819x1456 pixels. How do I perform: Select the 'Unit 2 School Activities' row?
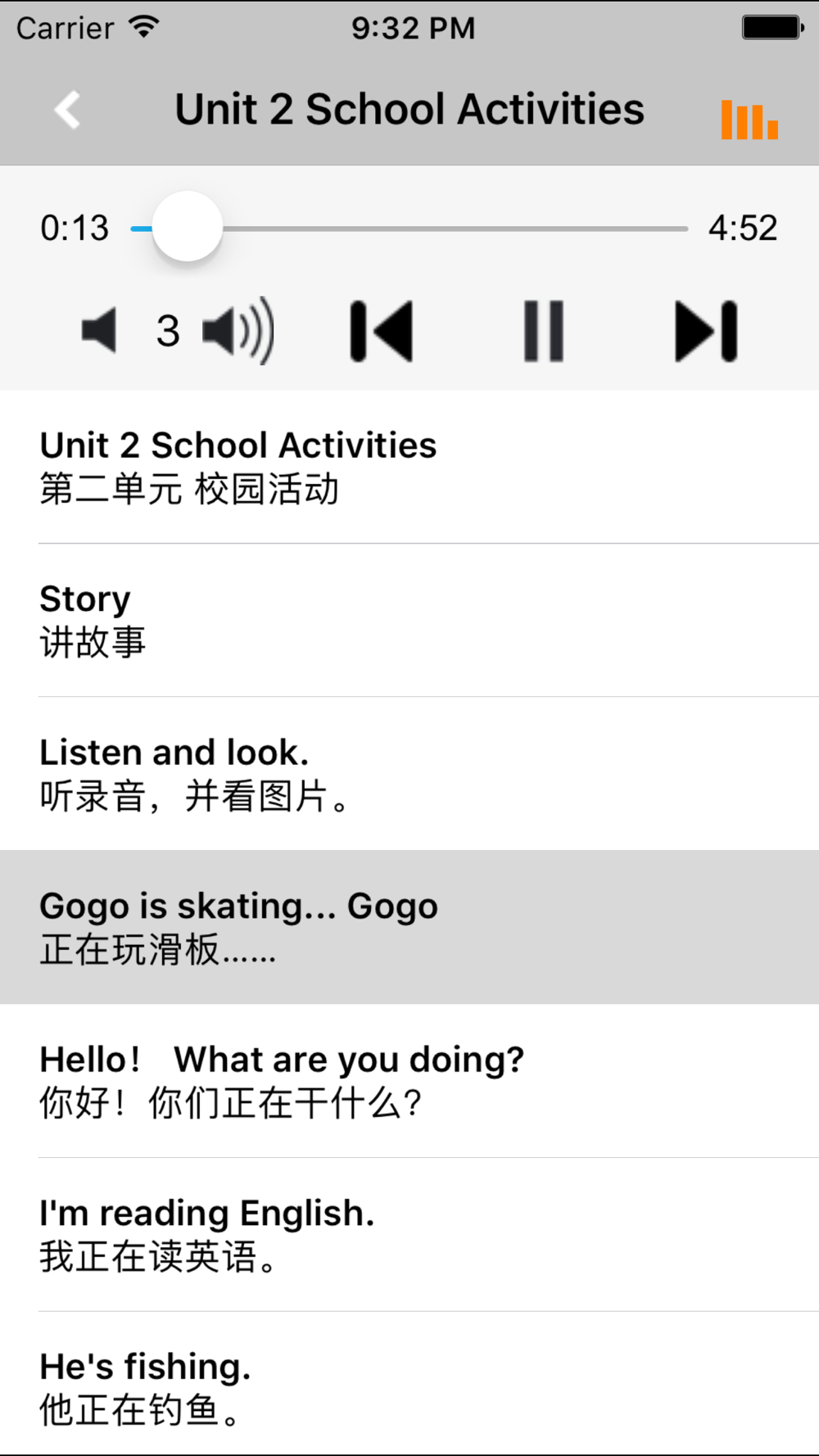tap(409, 467)
